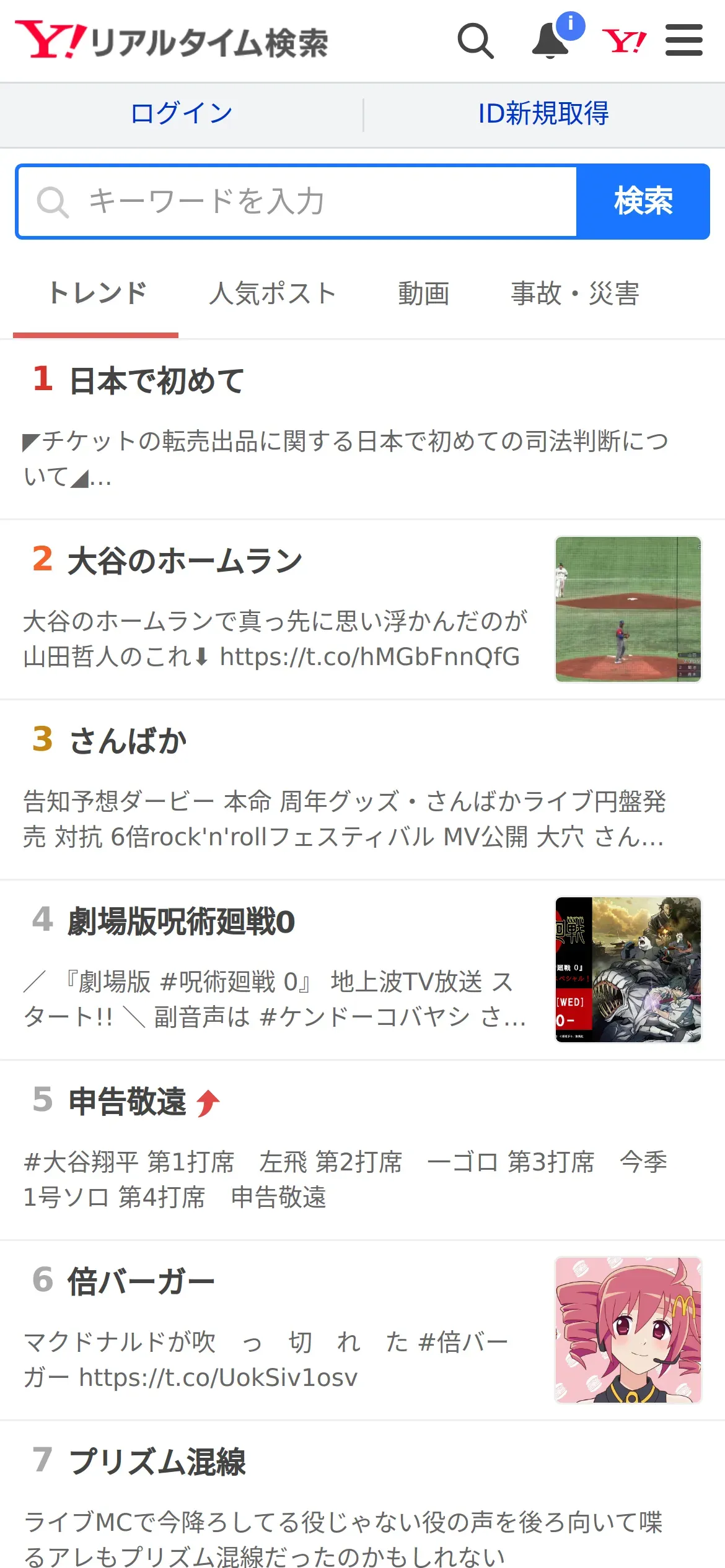The image size is (725, 1568).
Task: Switch to the 動画 tab
Action: [423, 294]
